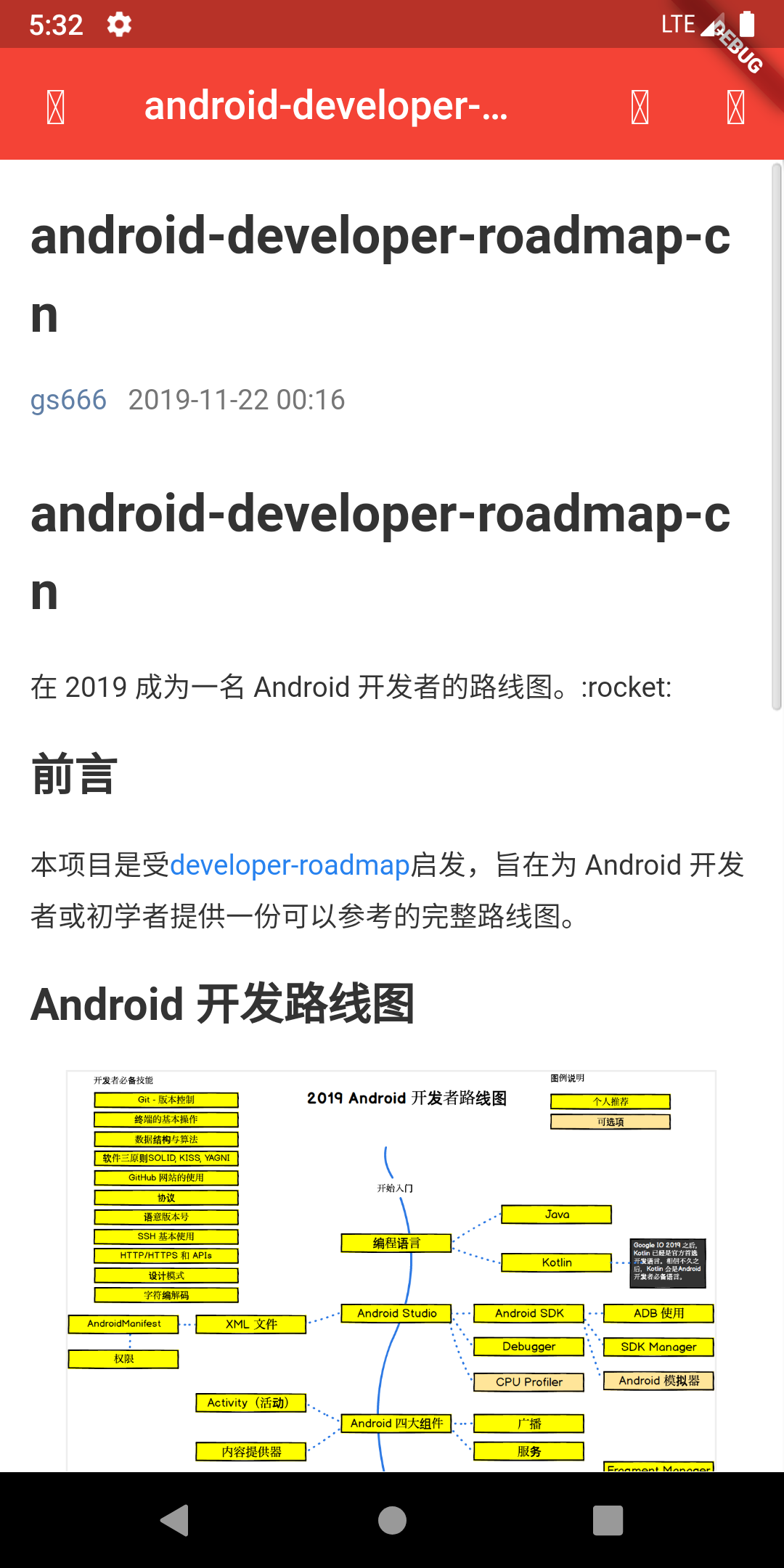Image resolution: width=784 pixels, height=1568 pixels.
Task: Go to the home screen
Action: pos(392,1520)
